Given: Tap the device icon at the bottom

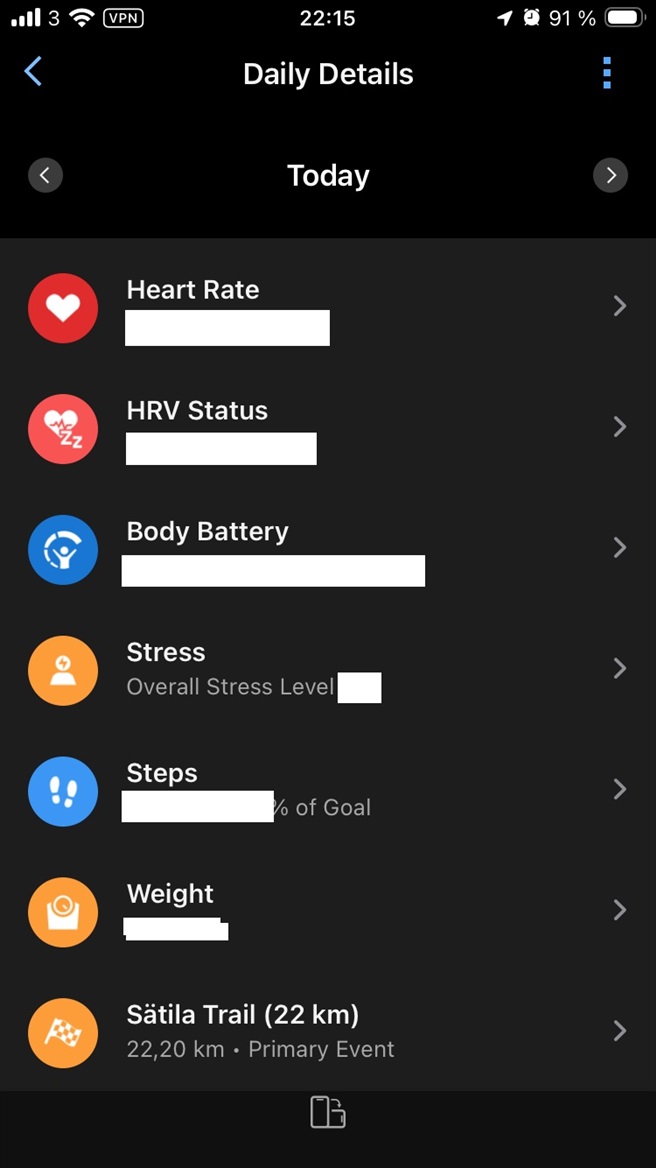Looking at the screenshot, I should [x=328, y=1112].
